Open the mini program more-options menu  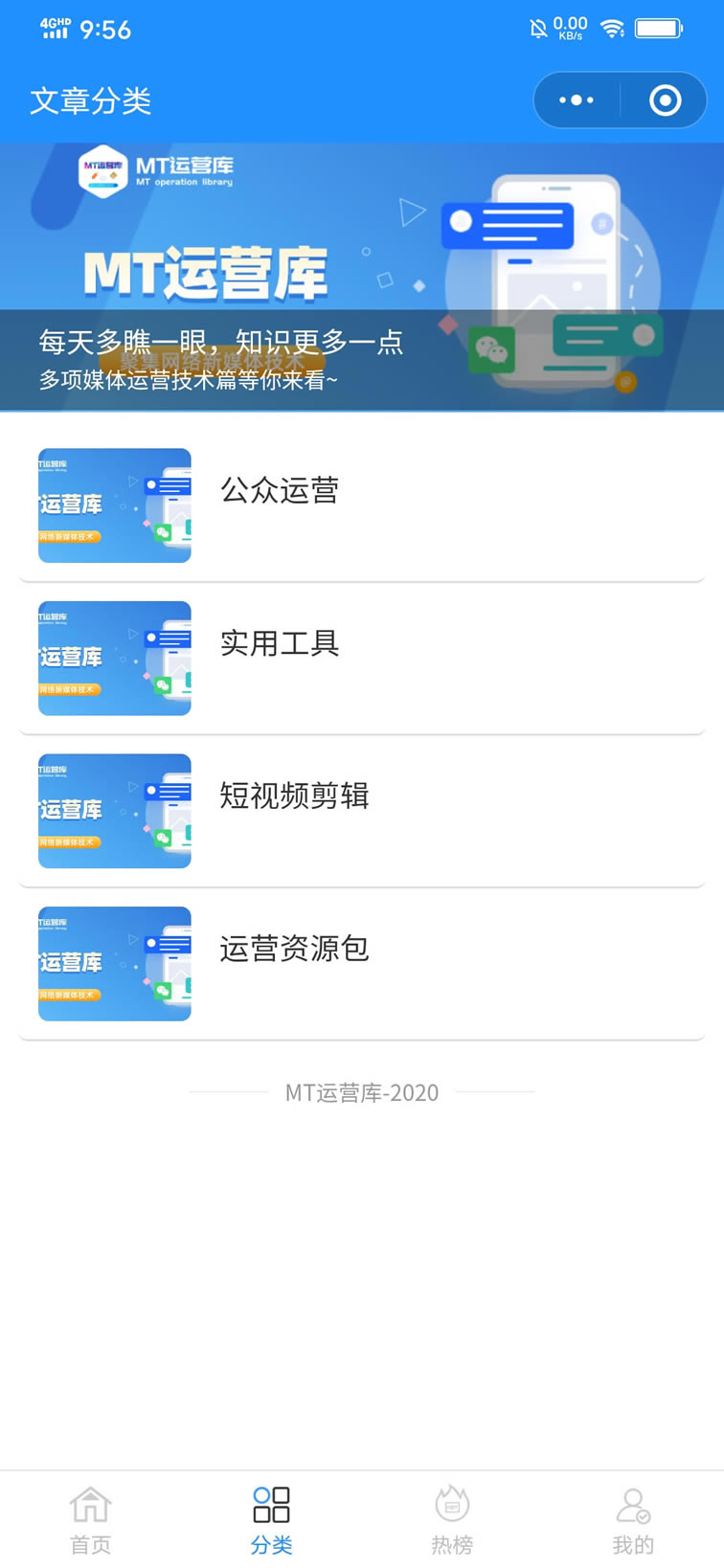[577, 101]
